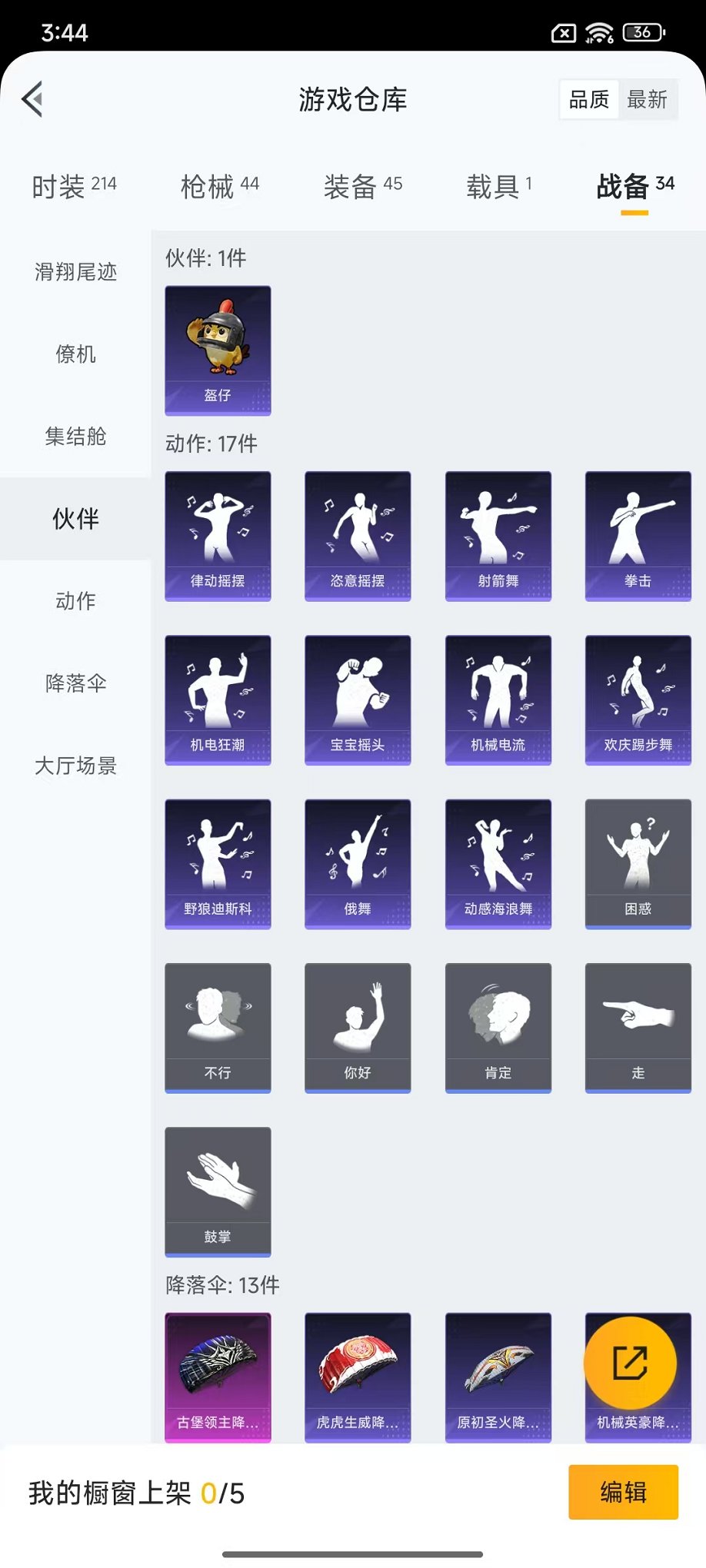This screenshot has height=1568, width=706.
Task: Select the 射箭舞 archery dance emote
Action: [498, 536]
